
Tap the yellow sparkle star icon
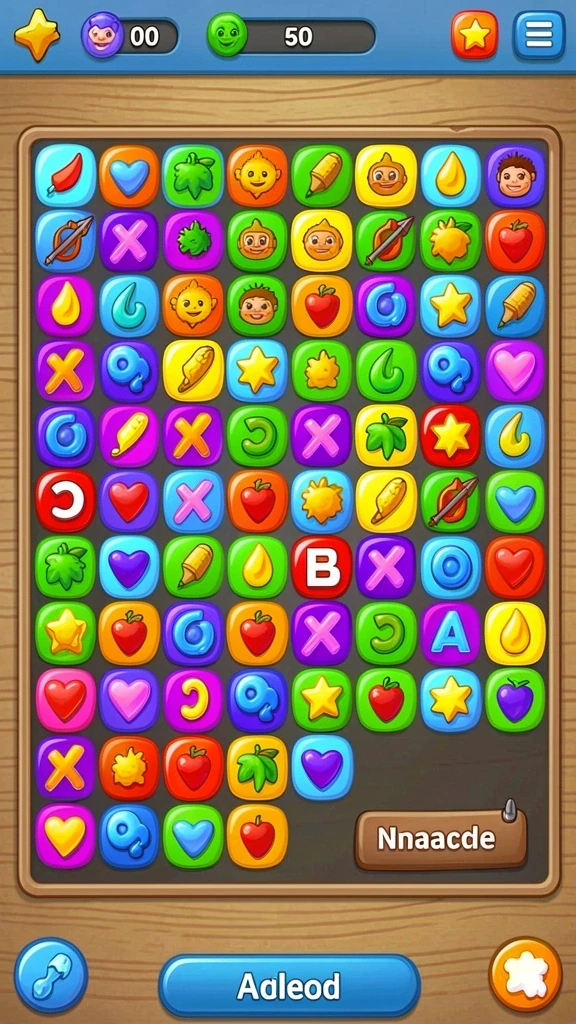coord(37,34)
